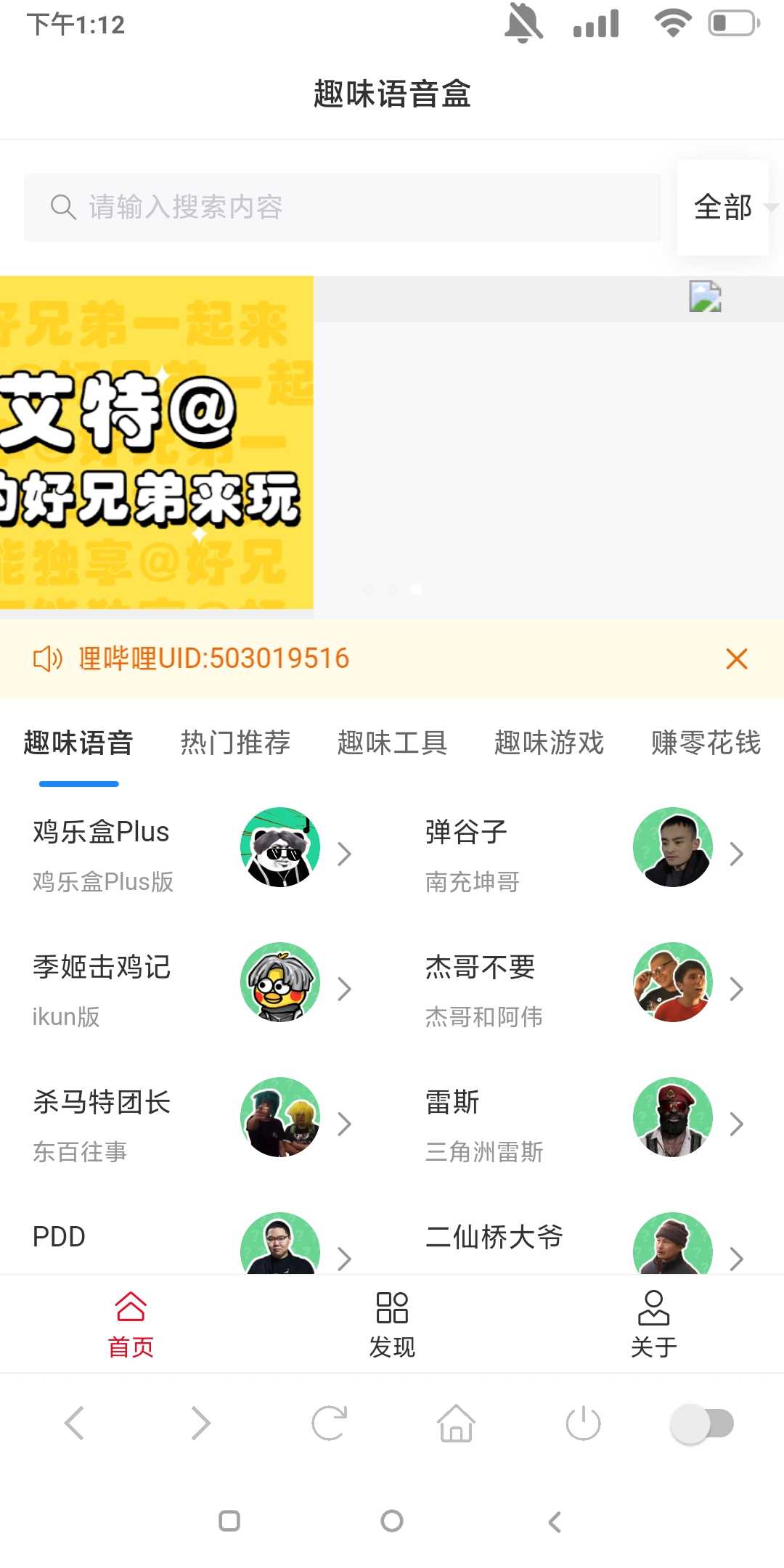Go to the 发现 tab
784x1568 pixels.
pos(392,1324)
